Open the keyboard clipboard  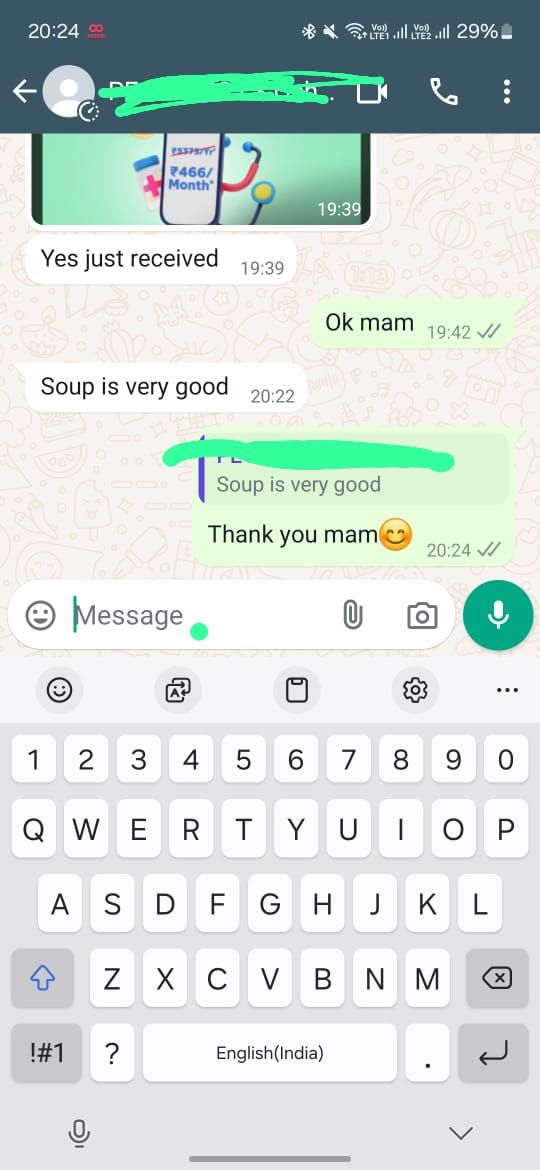pyautogui.click(x=297, y=690)
